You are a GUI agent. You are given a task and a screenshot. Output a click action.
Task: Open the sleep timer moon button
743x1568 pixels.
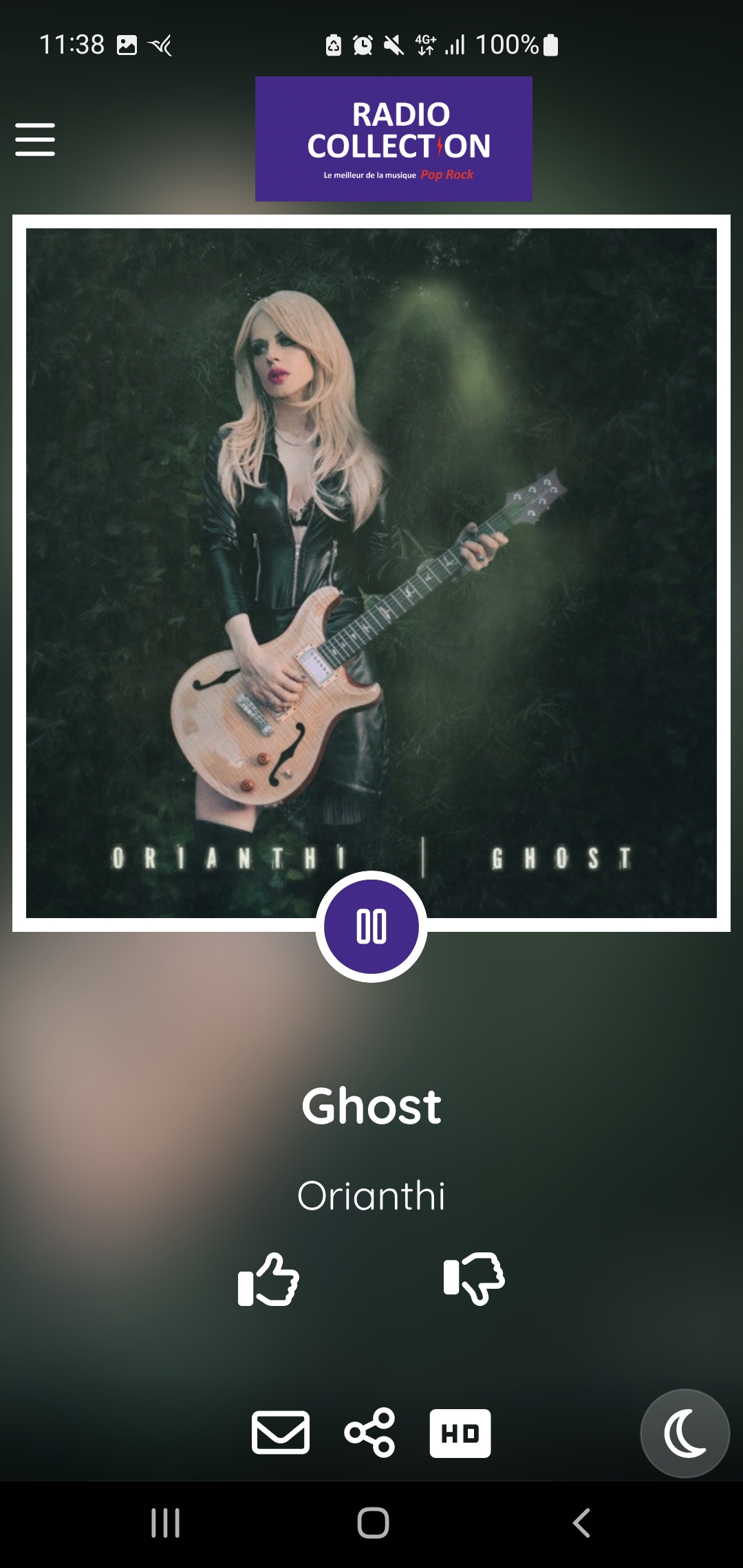685,1433
